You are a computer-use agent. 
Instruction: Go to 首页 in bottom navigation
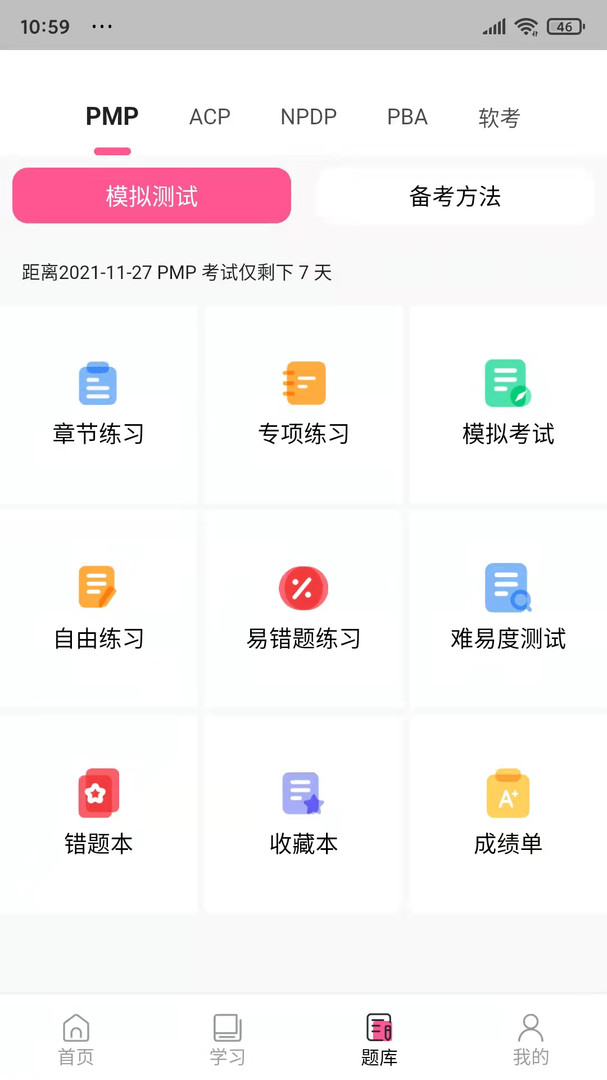click(76, 1039)
